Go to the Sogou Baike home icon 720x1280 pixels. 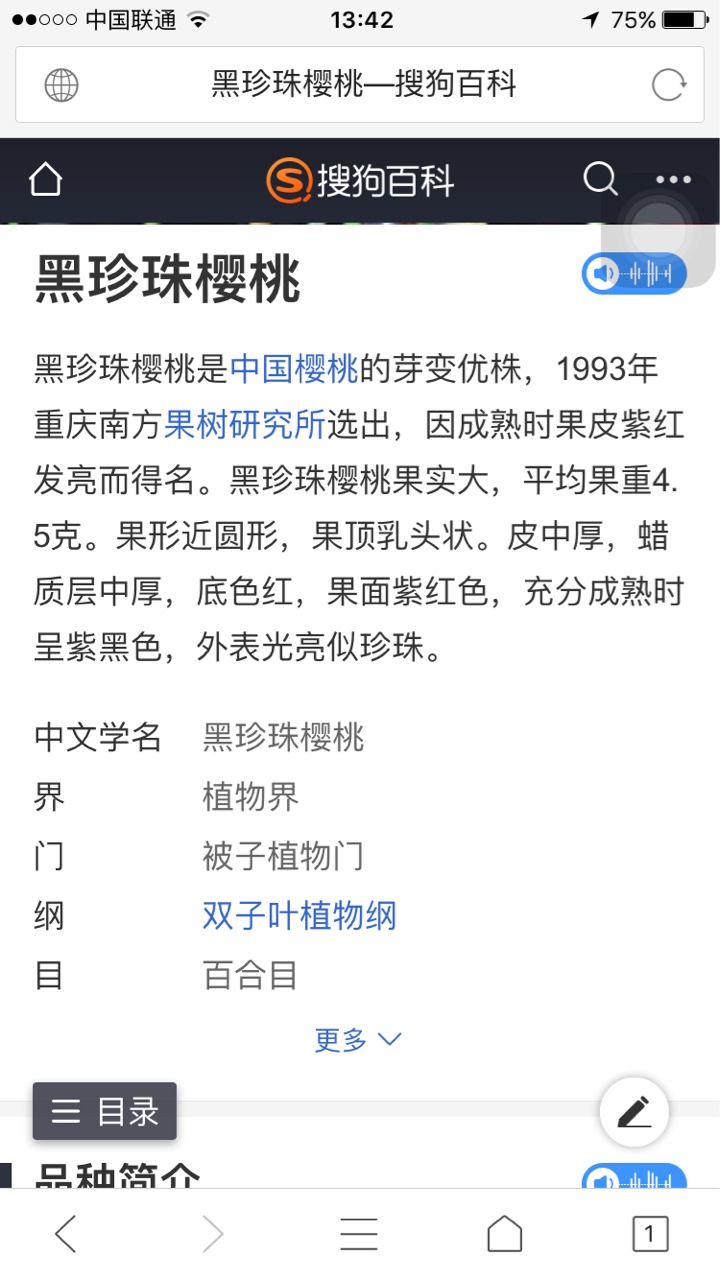(45, 180)
